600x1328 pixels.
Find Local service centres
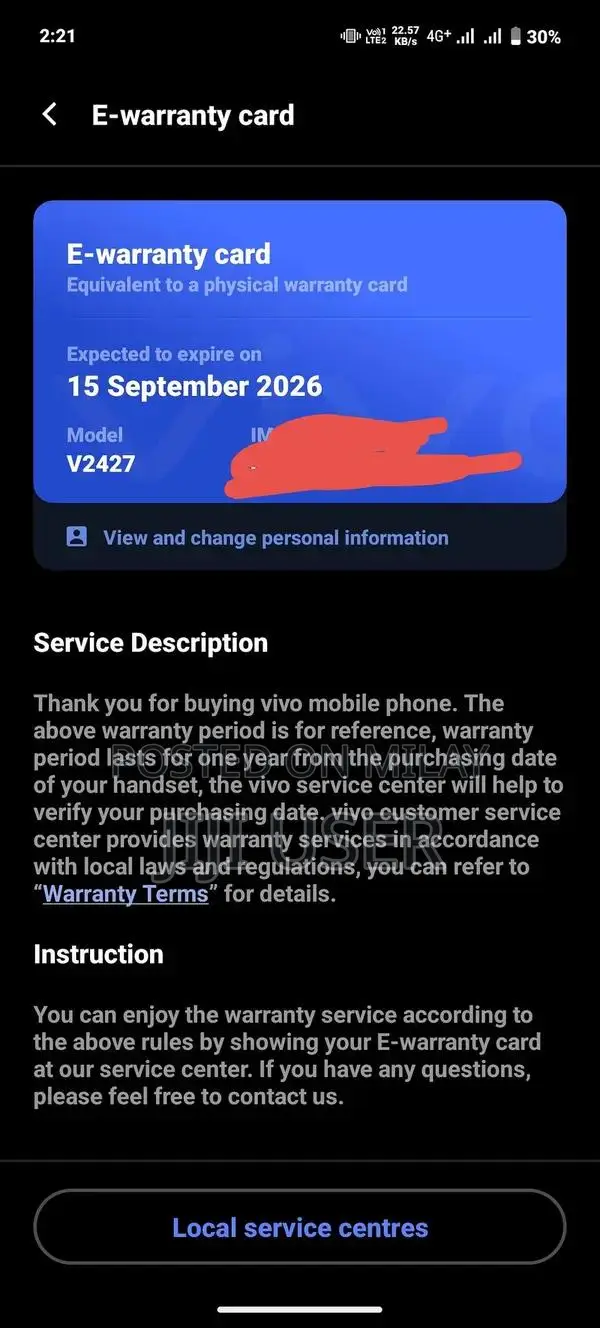(300, 1228)
